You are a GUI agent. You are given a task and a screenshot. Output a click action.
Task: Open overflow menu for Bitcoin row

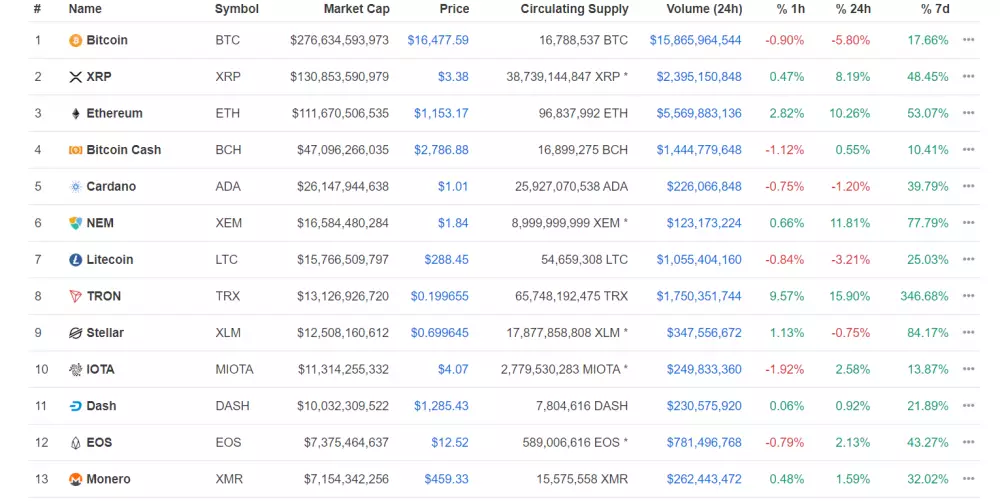[x=968, y=40]
